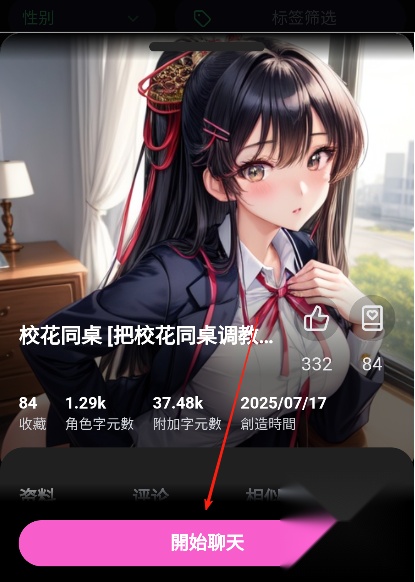Viewport: 415px width, 582px height.
Task: Expand the 性别 dropdown
Action: (x=82, y=17)
